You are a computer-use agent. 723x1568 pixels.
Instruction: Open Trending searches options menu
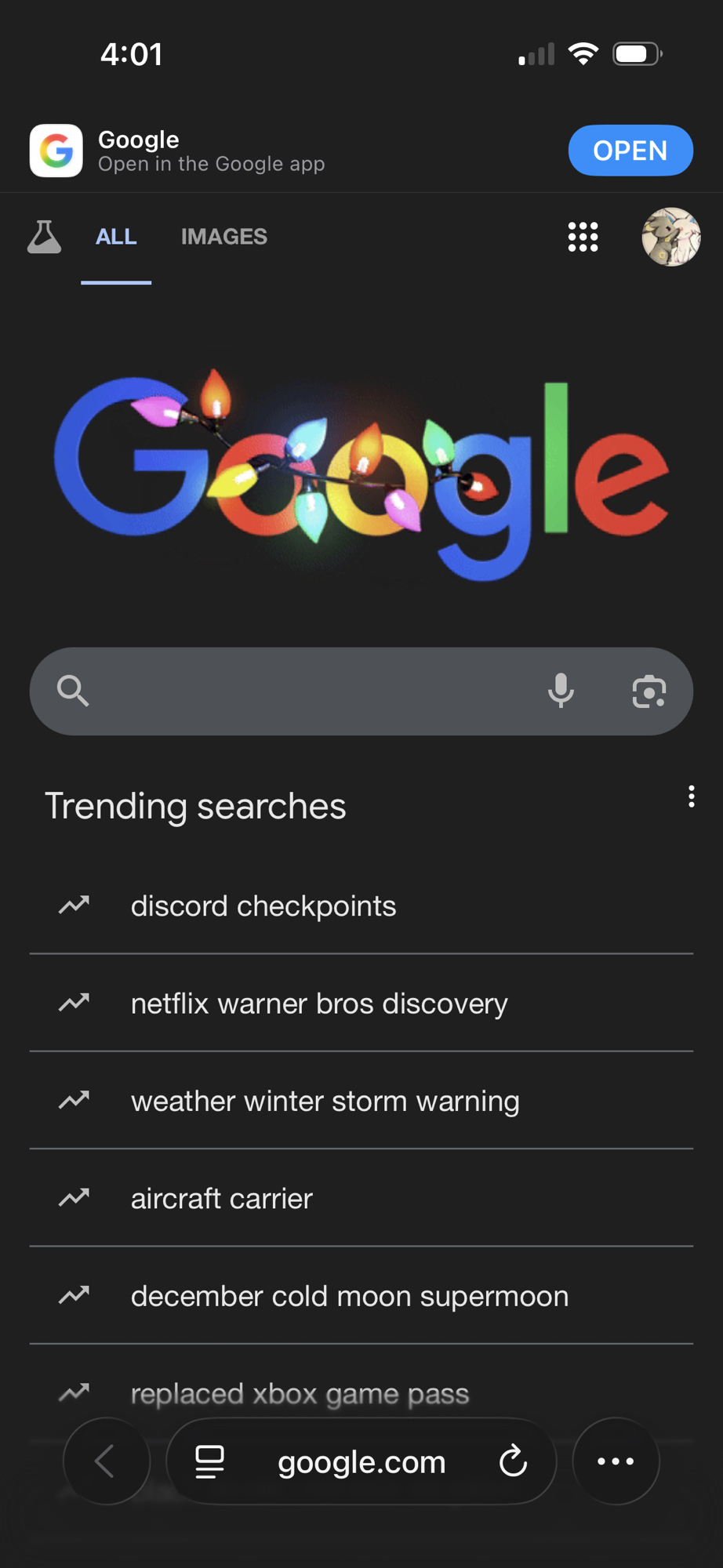click(691, 797)
